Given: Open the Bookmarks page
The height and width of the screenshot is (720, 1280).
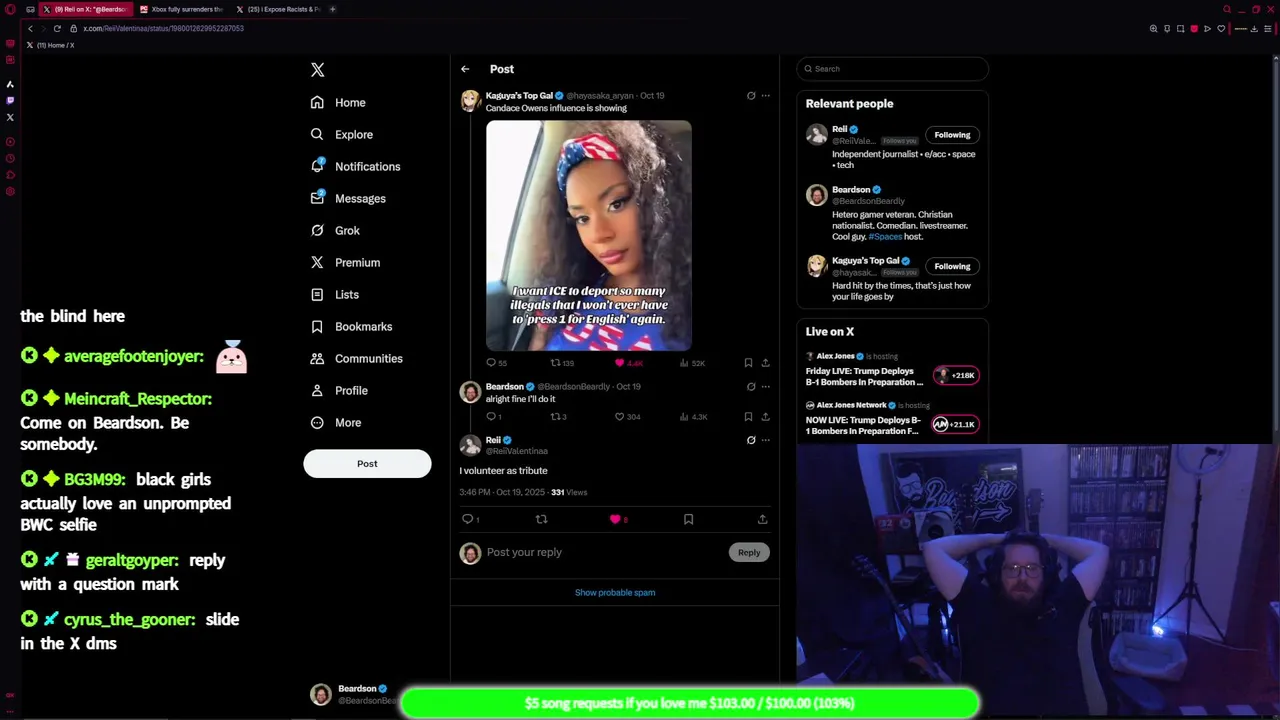Looking at the screenshot, I should [362, 327].
